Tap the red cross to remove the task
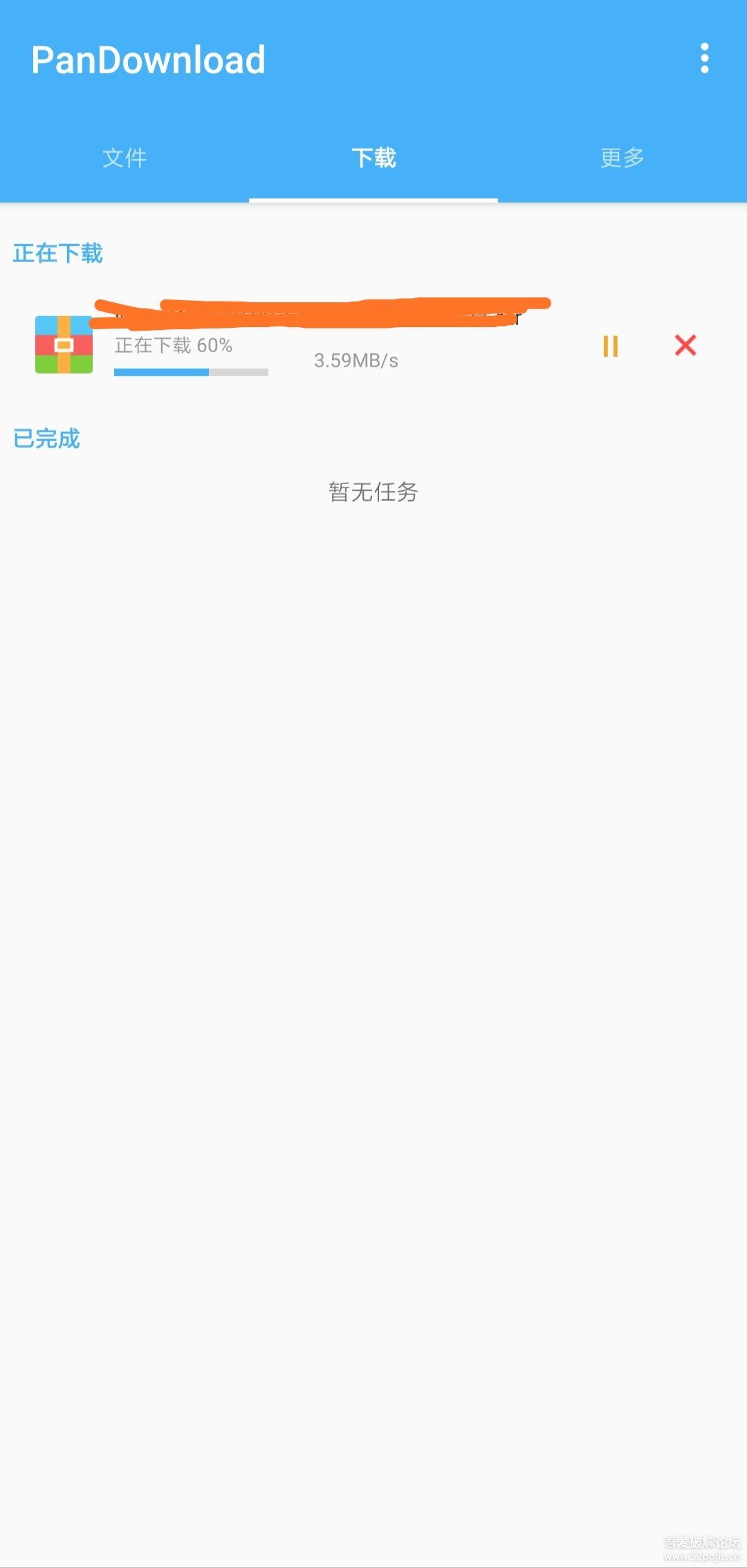Screen dimensions: 747x1568 (684, 347)
